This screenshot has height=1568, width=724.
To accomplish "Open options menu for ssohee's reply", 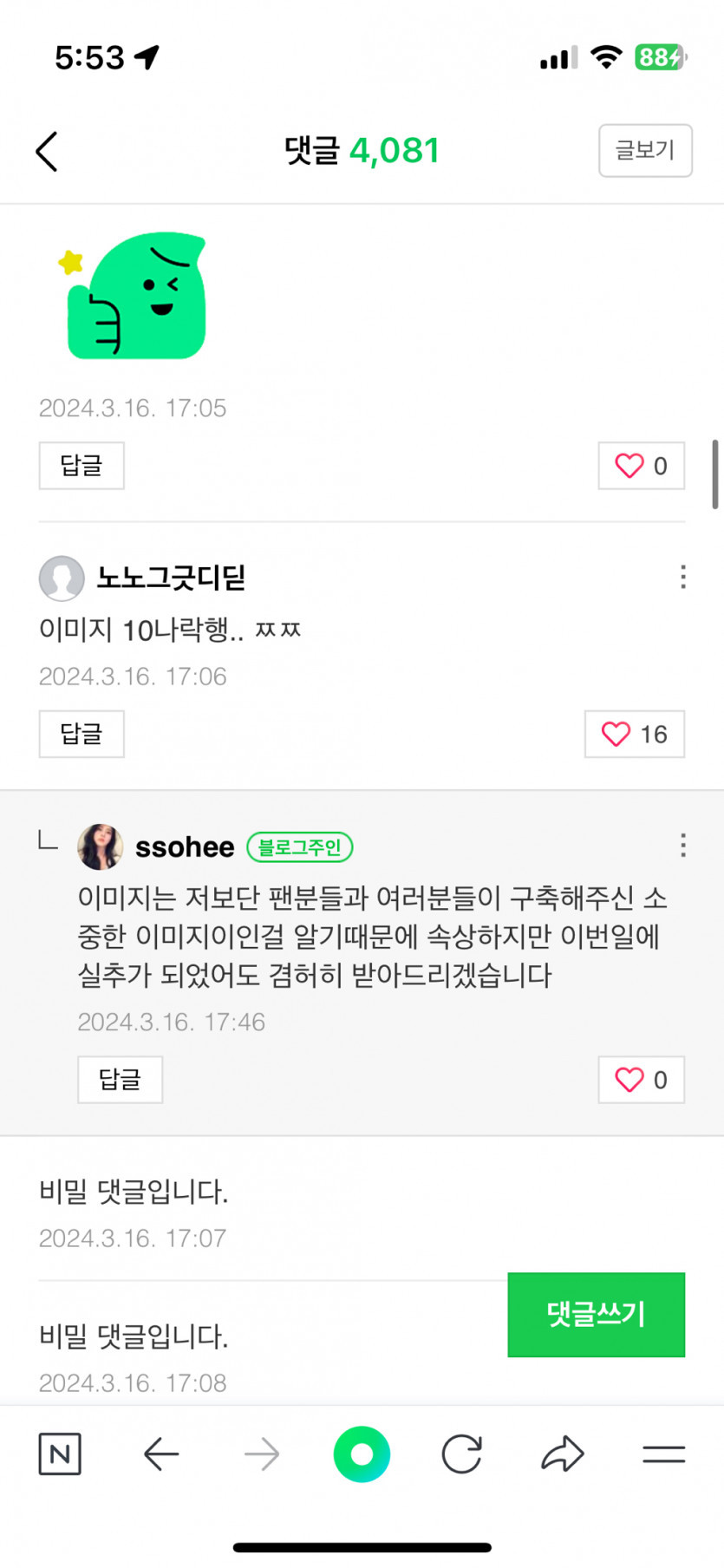I will point(683,845).
